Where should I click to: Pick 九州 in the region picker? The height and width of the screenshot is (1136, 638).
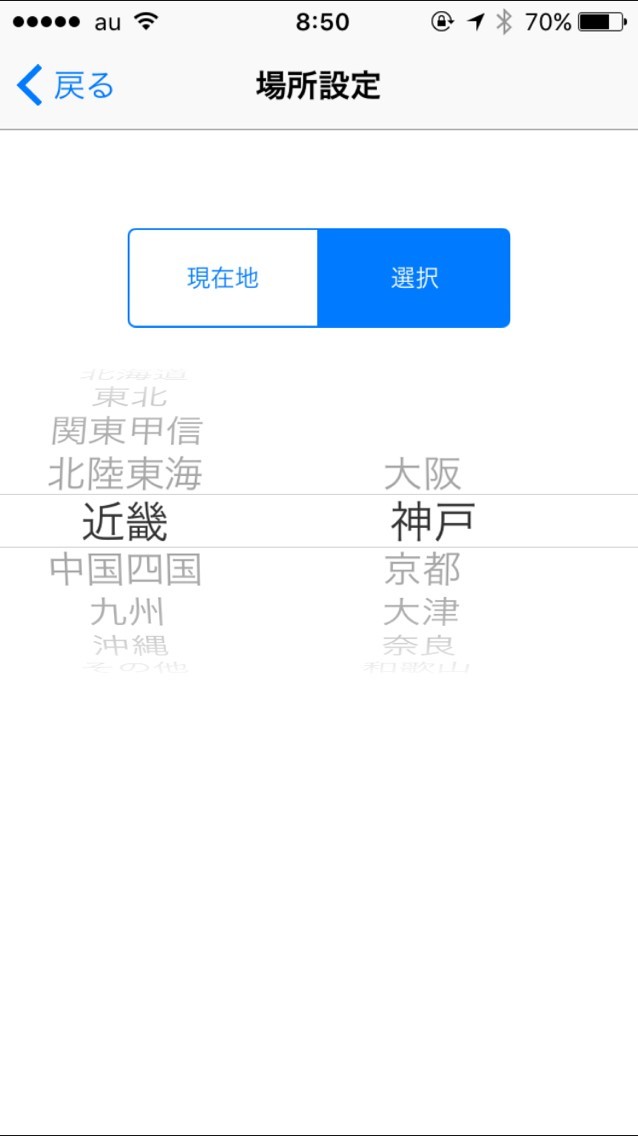pos(127,611)
